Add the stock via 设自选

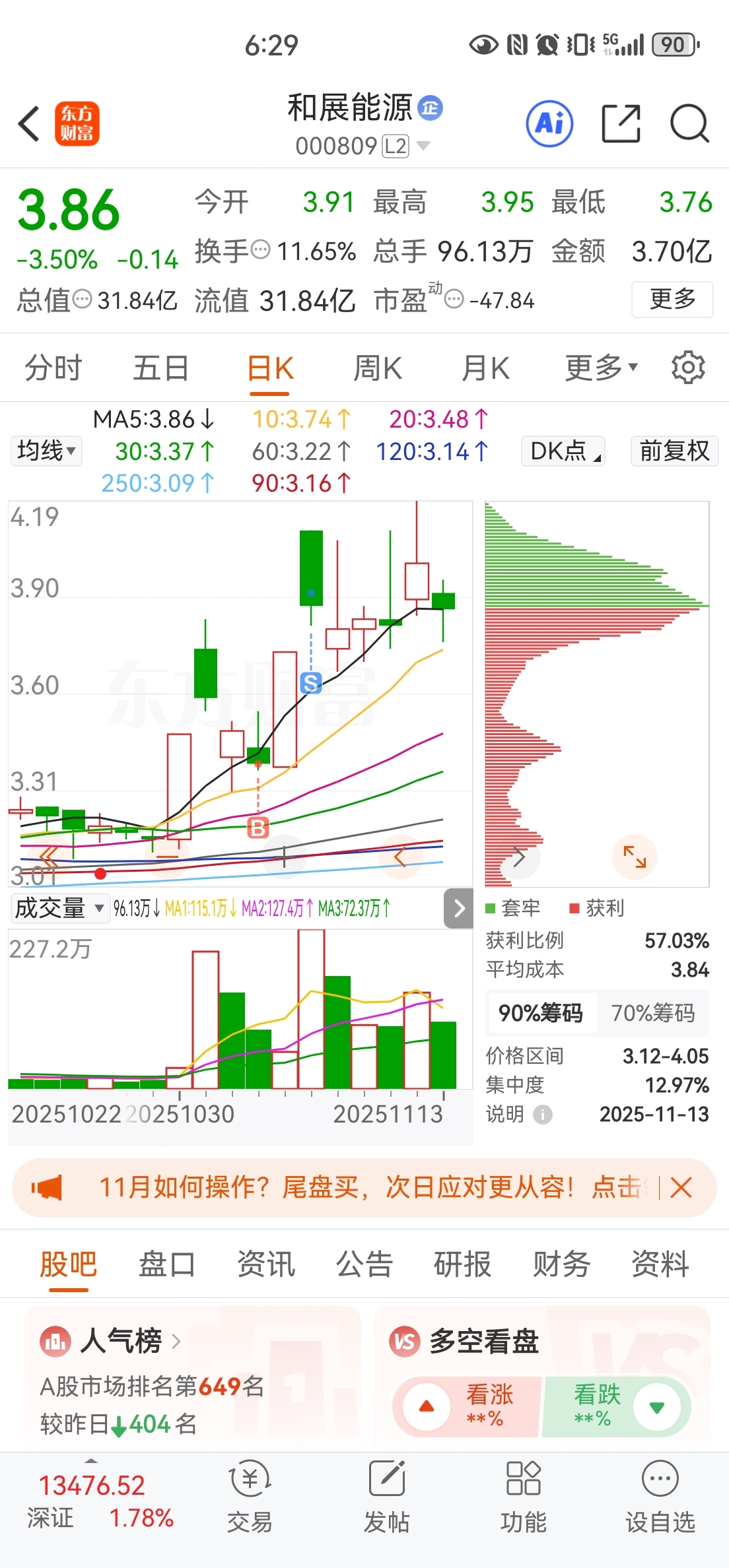(660, 1496)
